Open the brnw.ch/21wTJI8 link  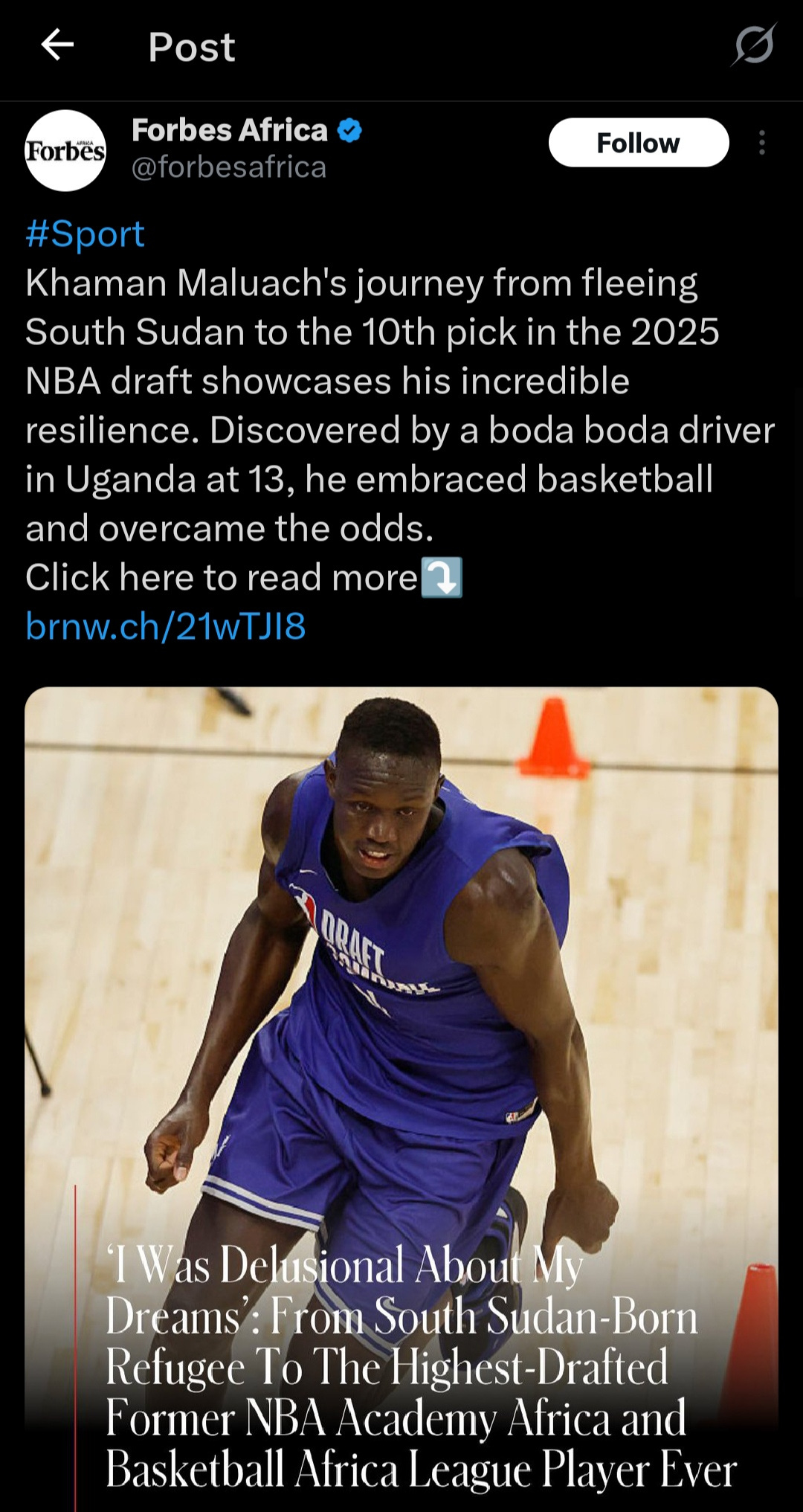click(x=166, y=626)
